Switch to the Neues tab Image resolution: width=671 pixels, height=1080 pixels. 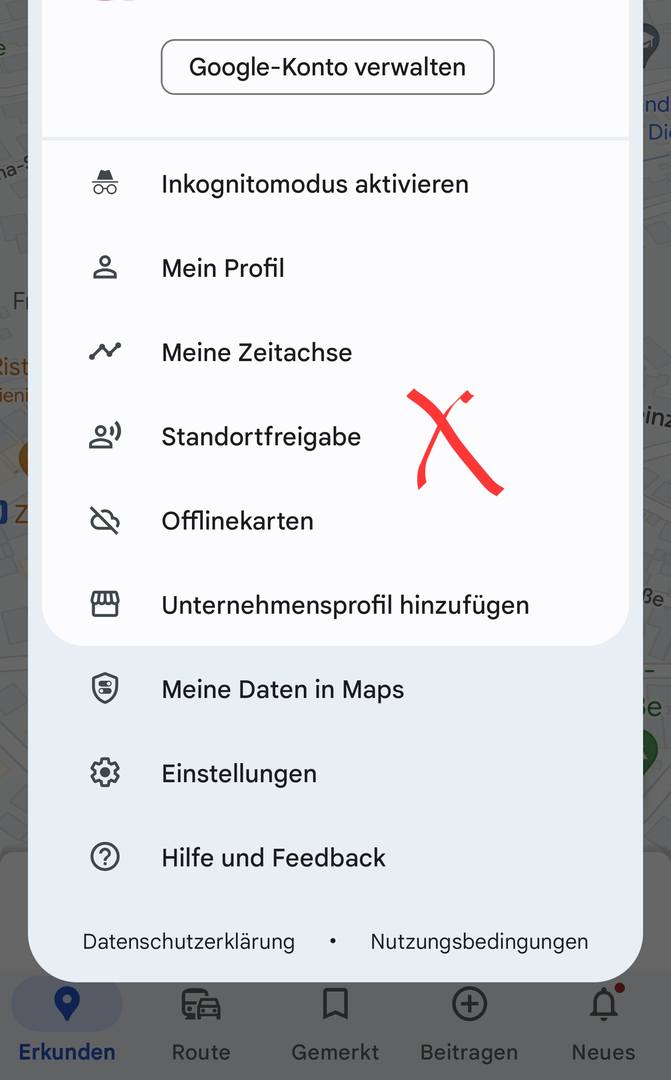coord(603,1022)
